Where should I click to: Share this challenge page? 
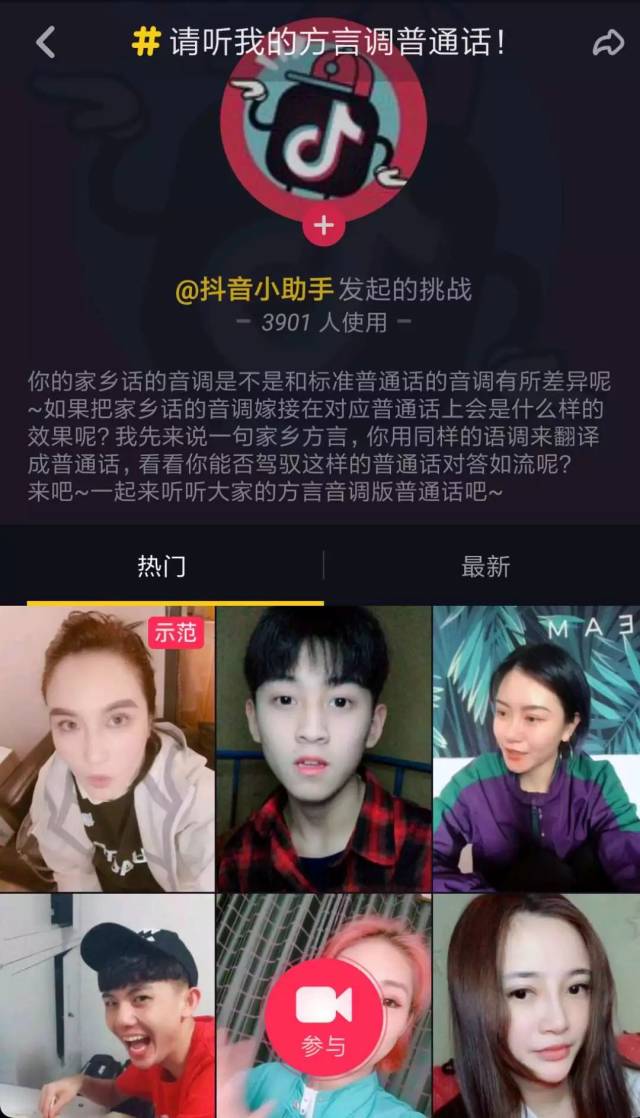pyautogui.click(x=608, y=42)
